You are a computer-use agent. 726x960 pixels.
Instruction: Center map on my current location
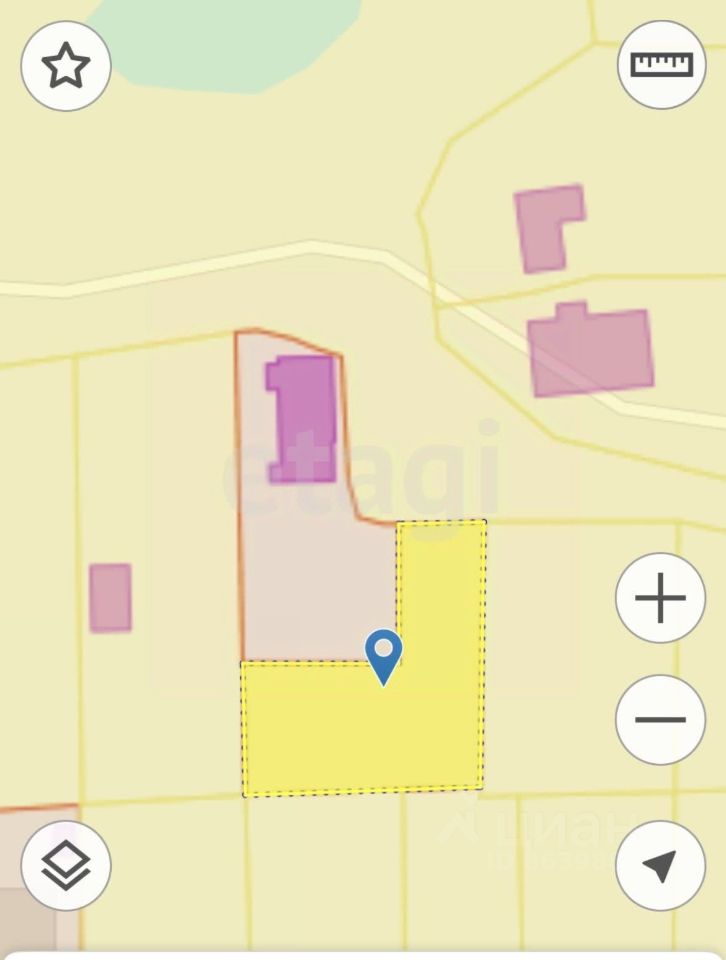coord(661,865)
